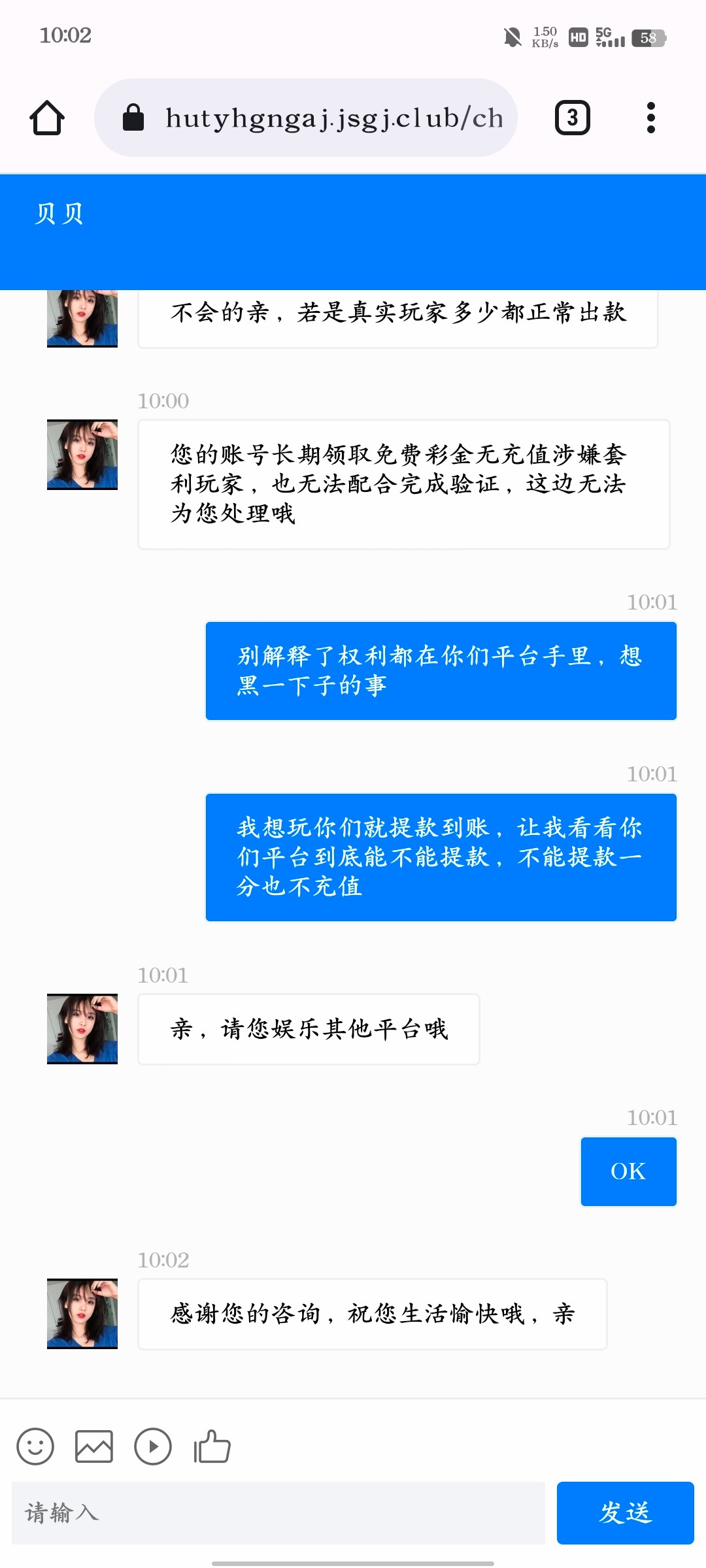Tap the HD icon in status bar

click(578, 37)
